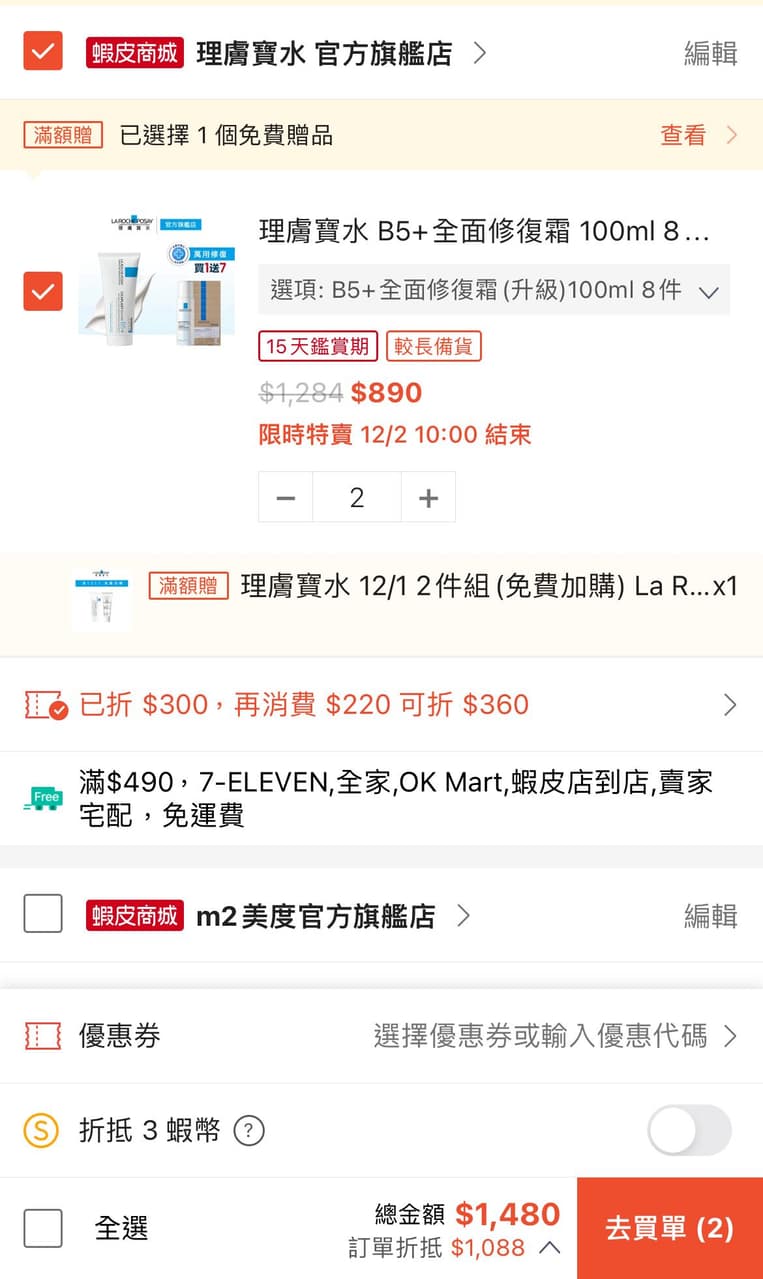Click the Shopee coins S icon
763x1279 pixels.
(42, 1130)
